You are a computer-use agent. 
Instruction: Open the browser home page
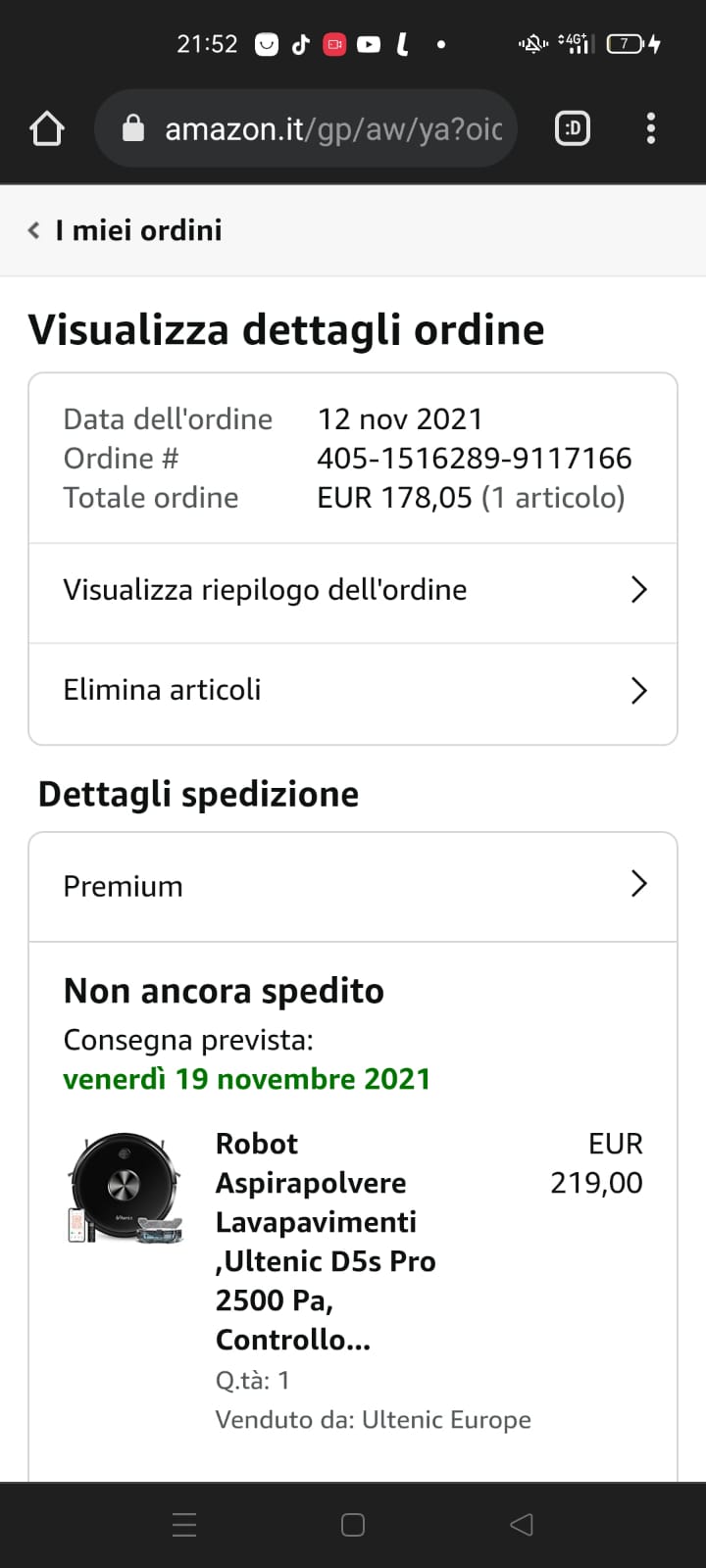47,128
